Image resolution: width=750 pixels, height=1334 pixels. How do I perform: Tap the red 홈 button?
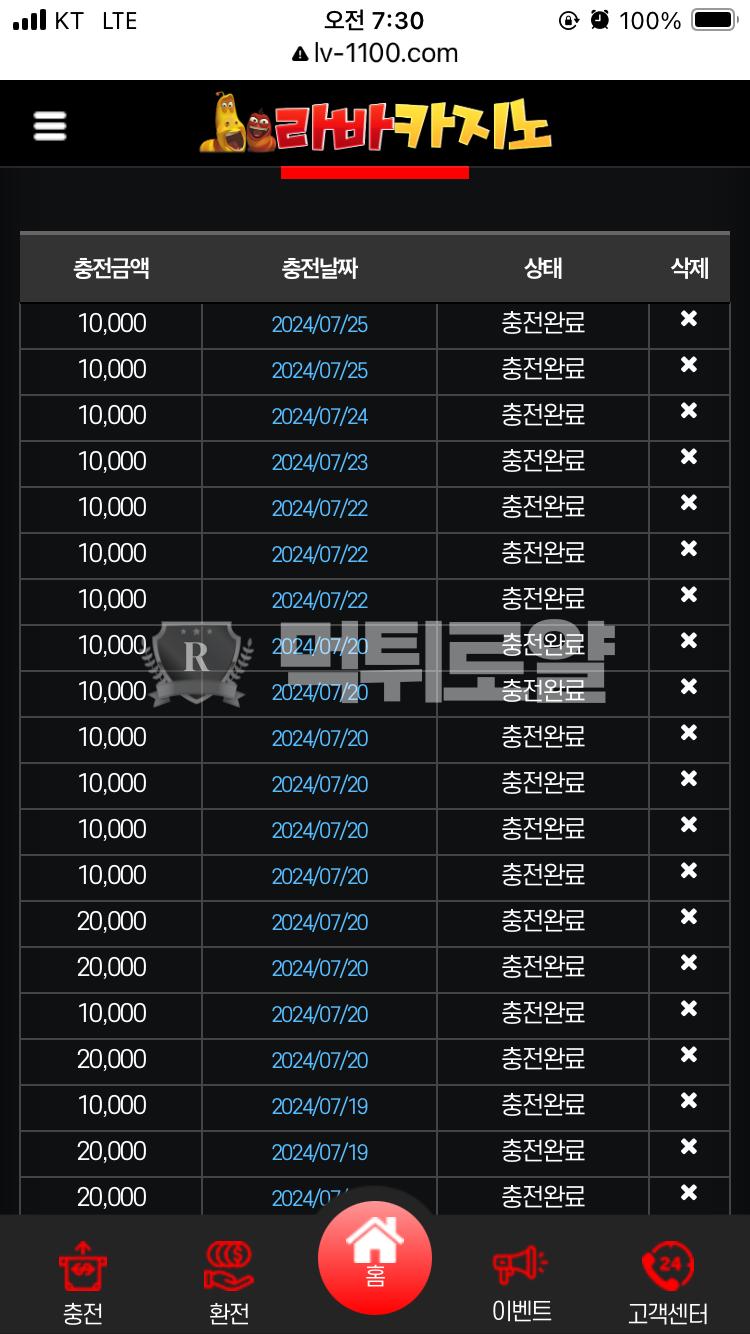point(375,1258)
